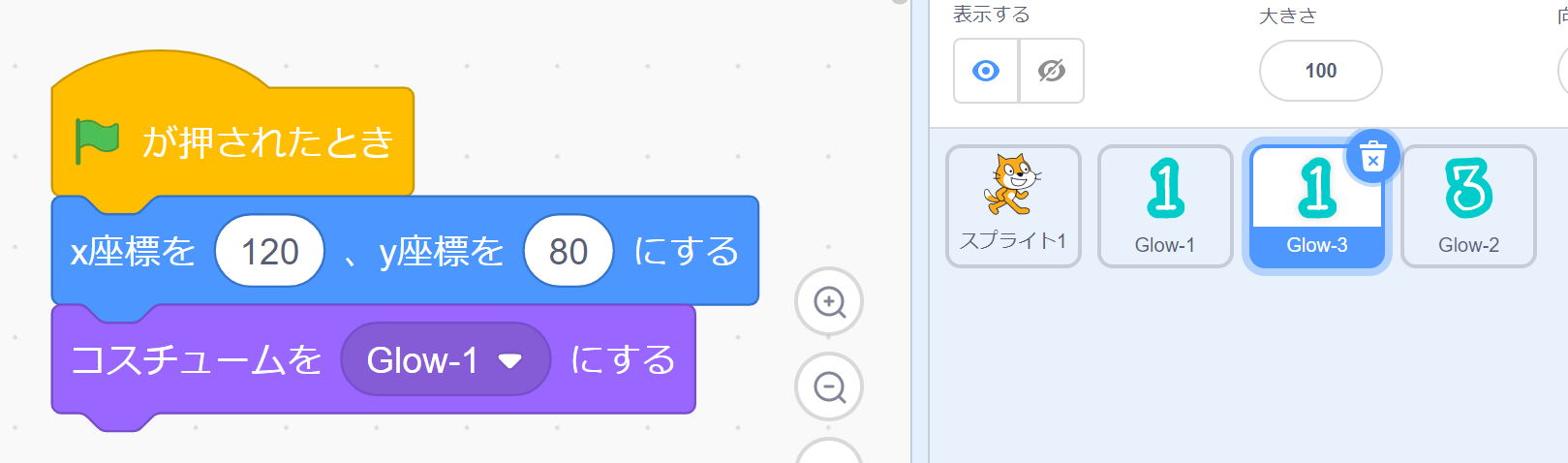The height and width of the screenshot is (463, 1568).
Task: Delete the Glow-3 sprite via trash icon
Action: point(1373,156)
